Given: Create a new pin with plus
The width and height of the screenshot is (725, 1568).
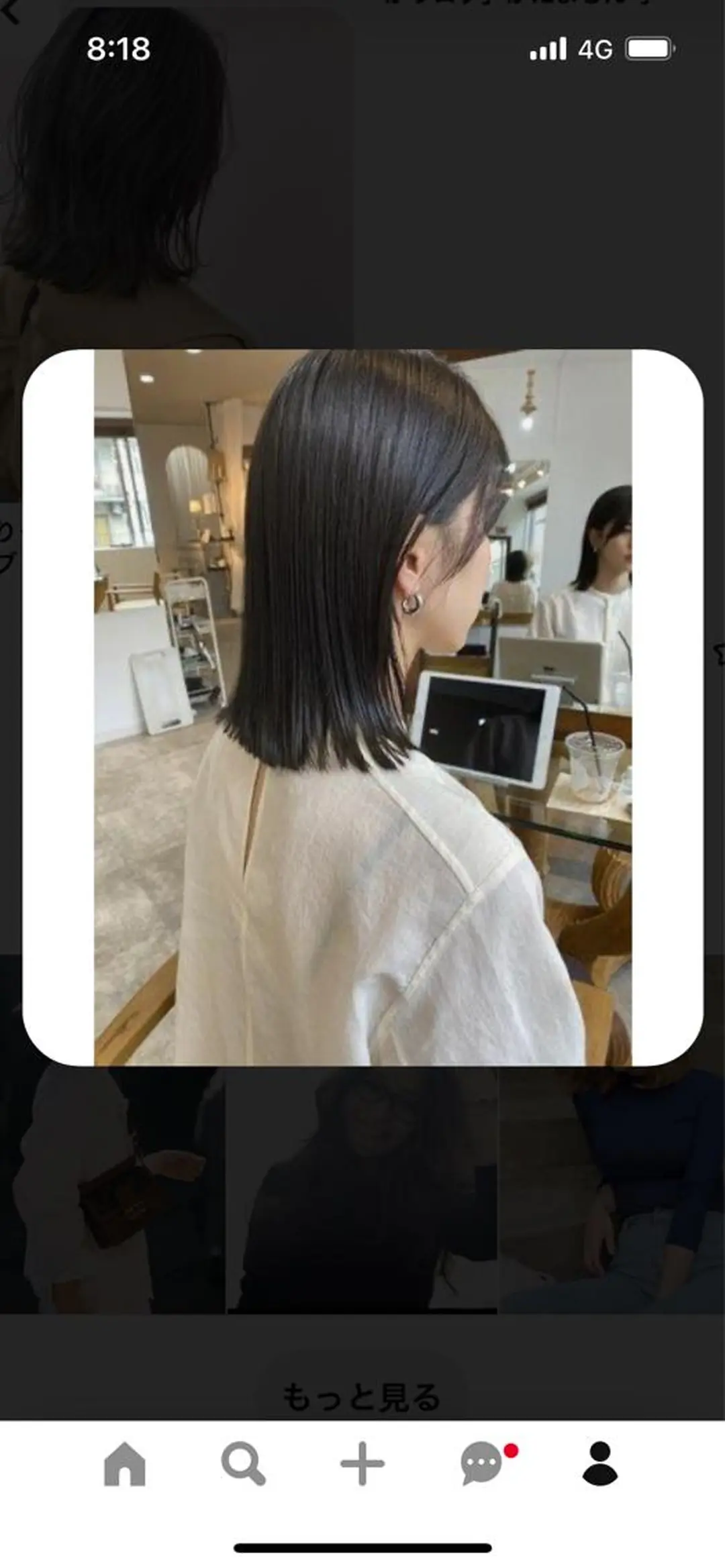Looking at the screenshot, I should (362, 1463).
